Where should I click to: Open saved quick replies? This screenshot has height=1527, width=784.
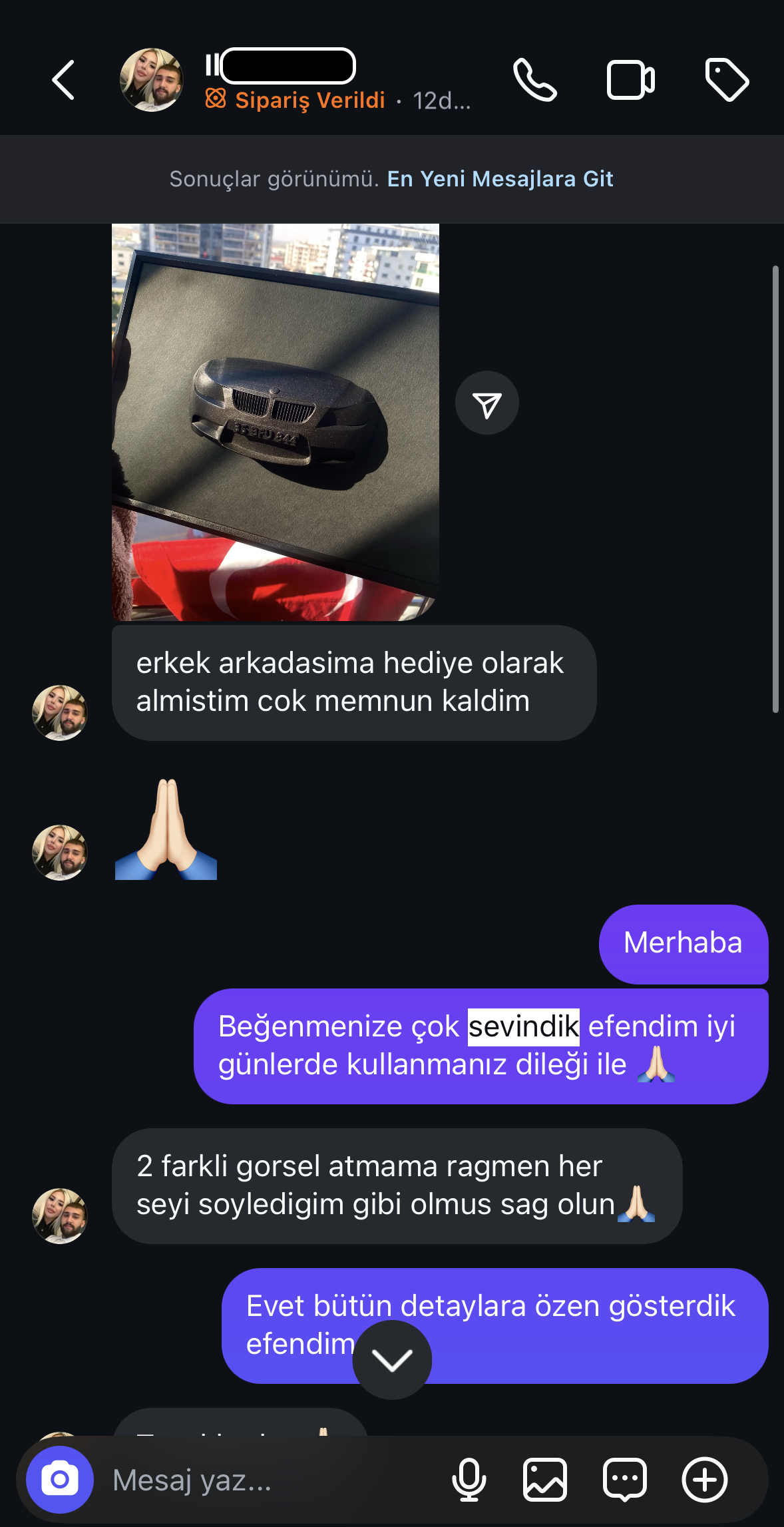click(625, 1480)
